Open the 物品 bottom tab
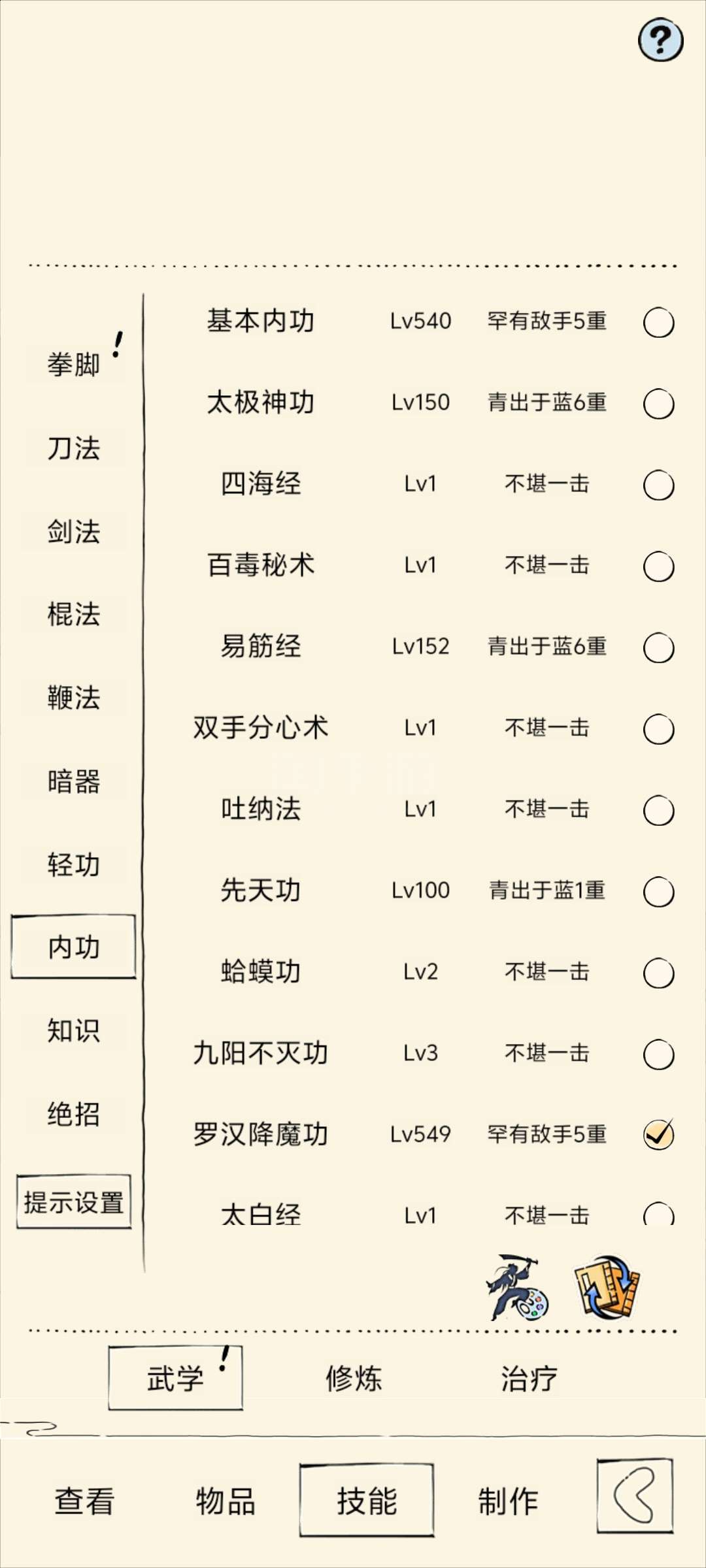 226,1501
